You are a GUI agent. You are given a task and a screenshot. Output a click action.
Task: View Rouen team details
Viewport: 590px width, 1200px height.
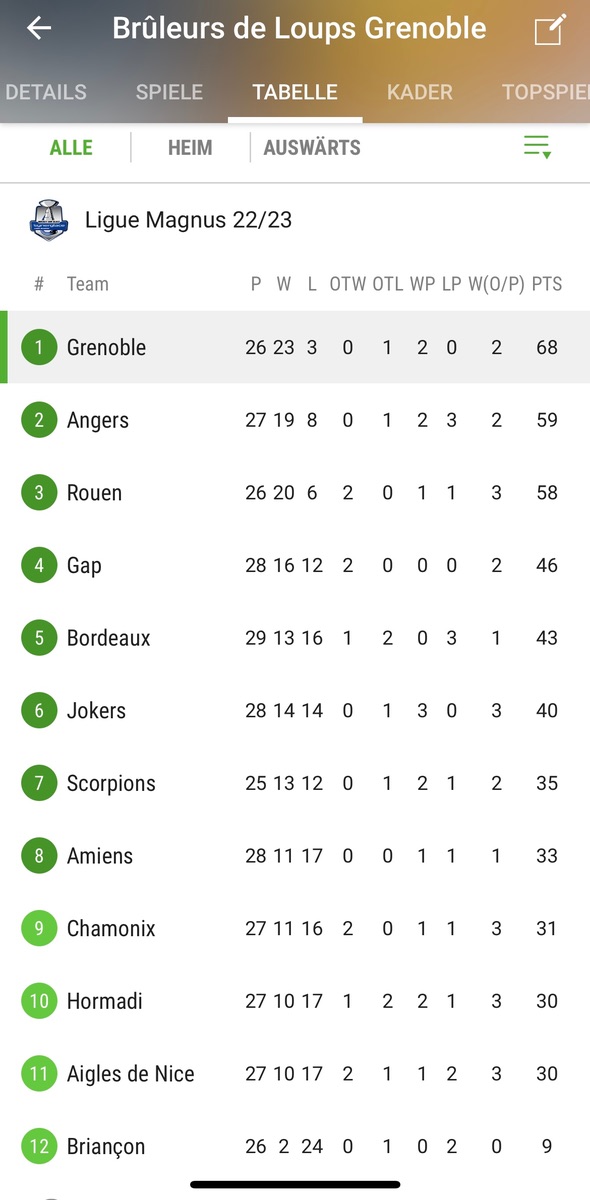295,492
